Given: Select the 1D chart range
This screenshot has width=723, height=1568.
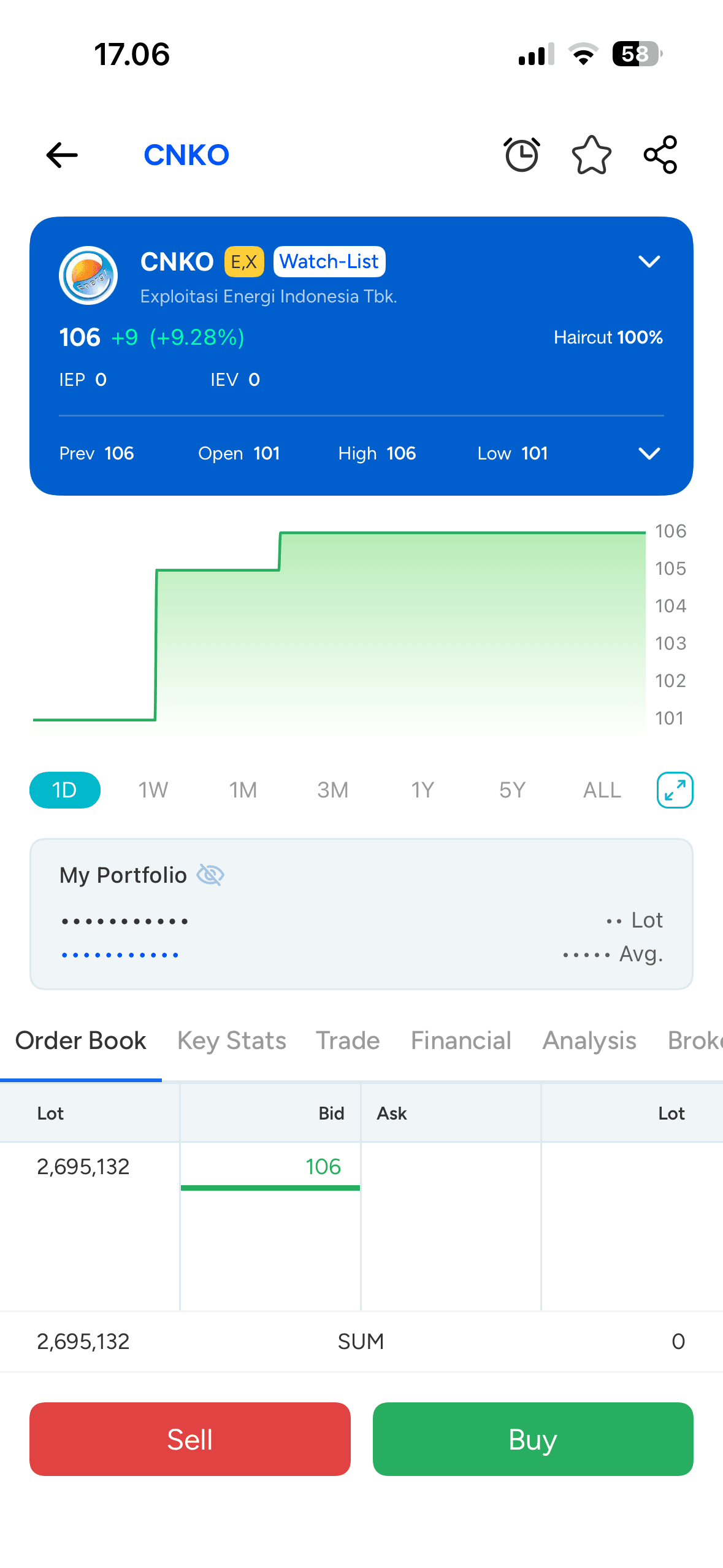Looking at the screenshot, I should pos(64,790).
